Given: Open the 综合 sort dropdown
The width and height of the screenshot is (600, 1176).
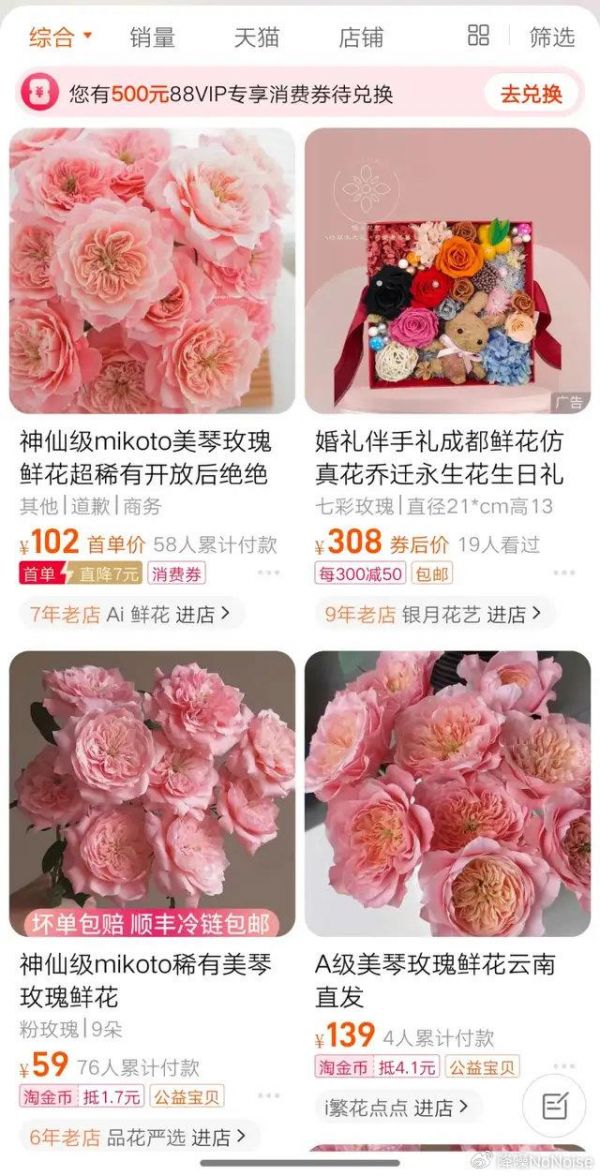Looking at the screenshot, I should (60, 38).
